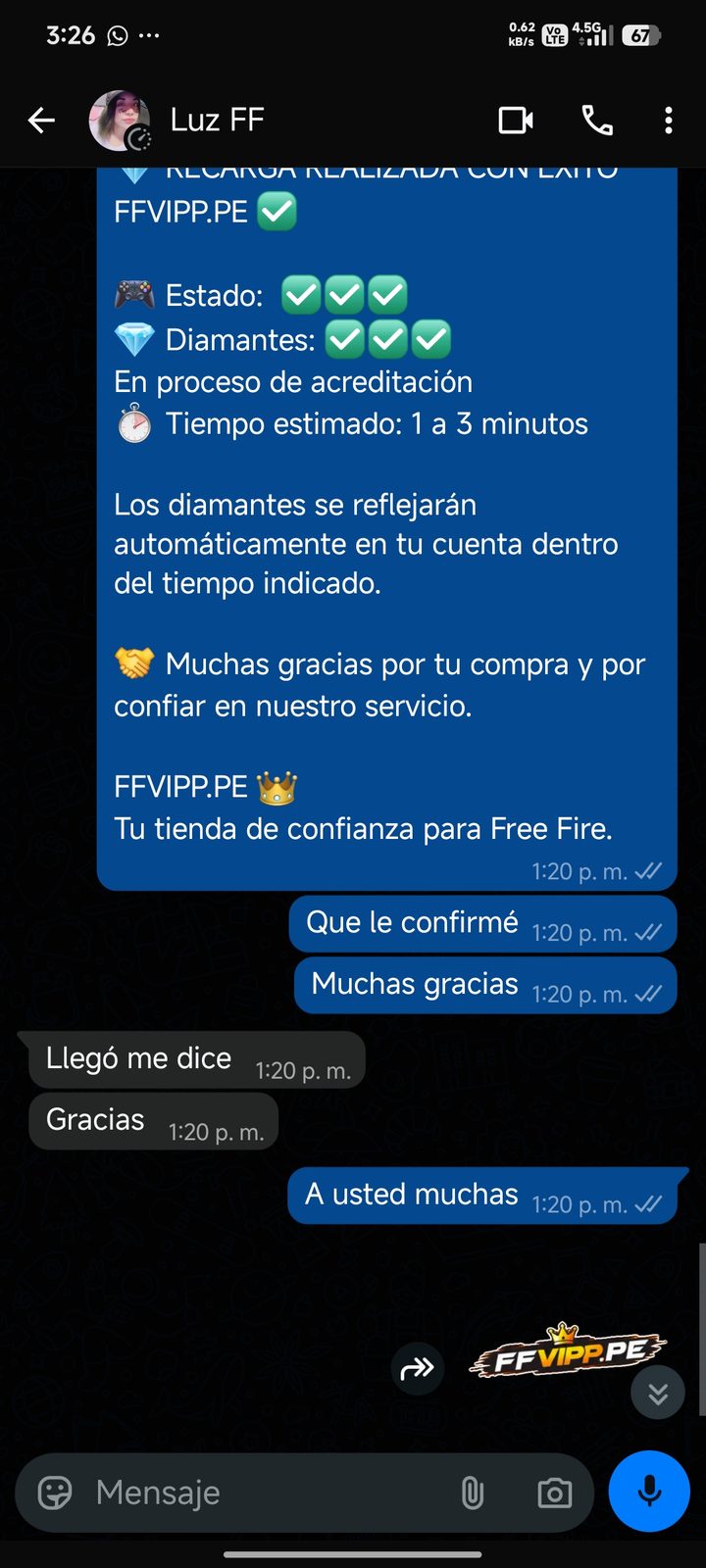Jump to the latest messages

coord(657,1393)
